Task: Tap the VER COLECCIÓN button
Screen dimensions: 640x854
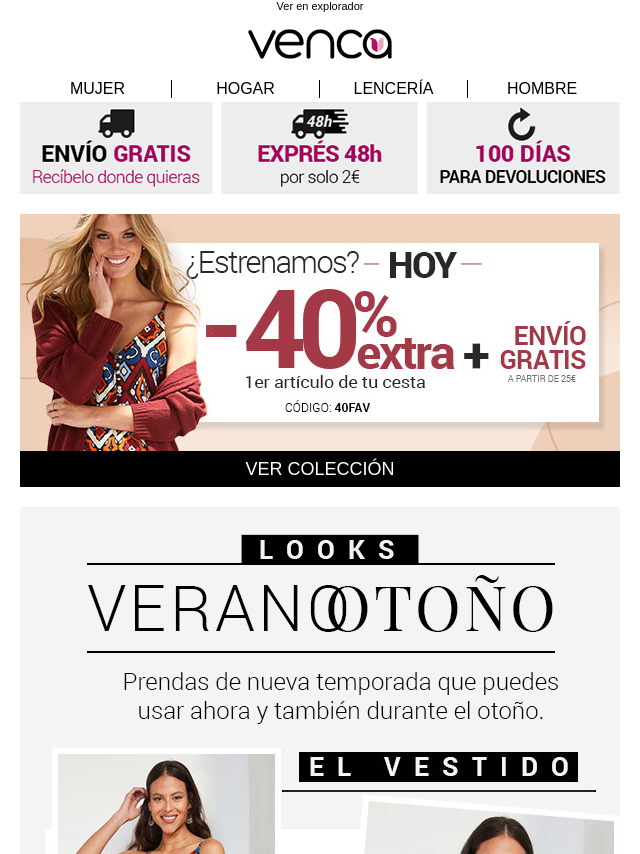Action: coord(320,469)
